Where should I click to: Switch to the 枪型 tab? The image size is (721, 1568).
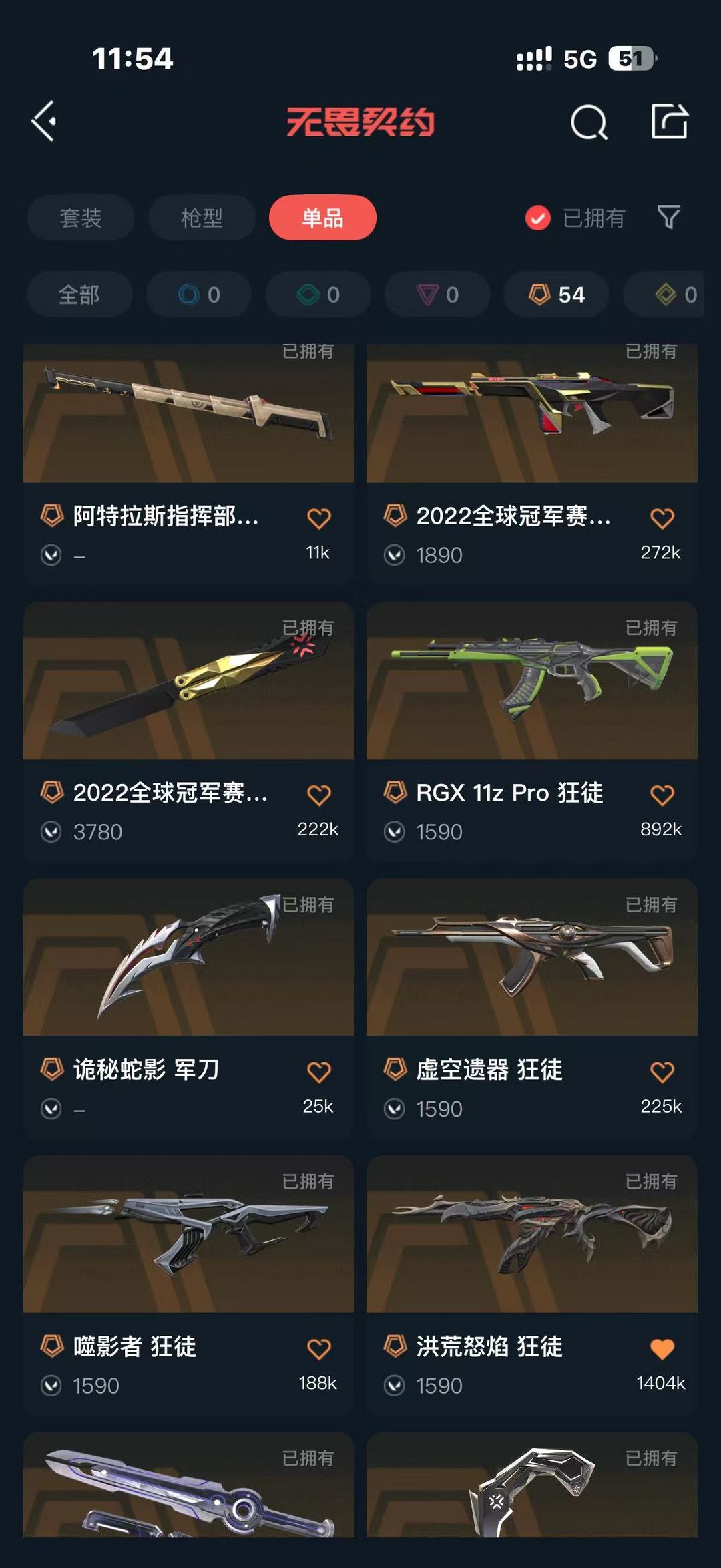coord(202,218)
